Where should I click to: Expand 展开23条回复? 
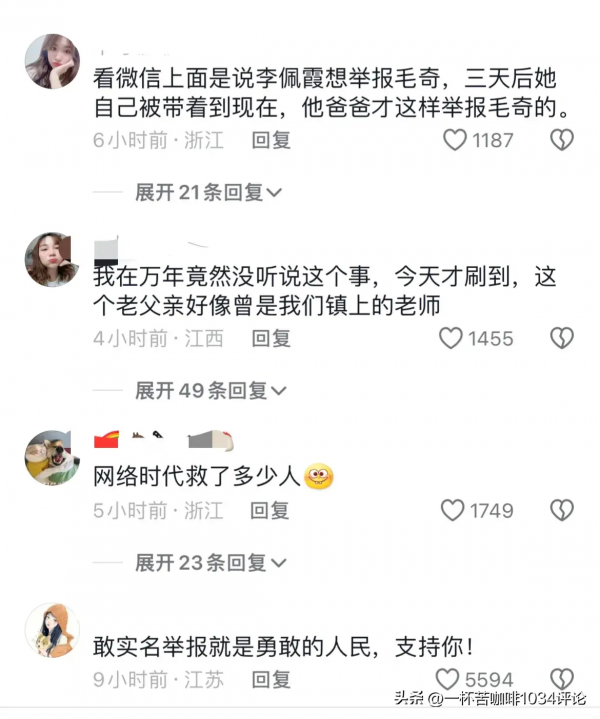point(209,562)
